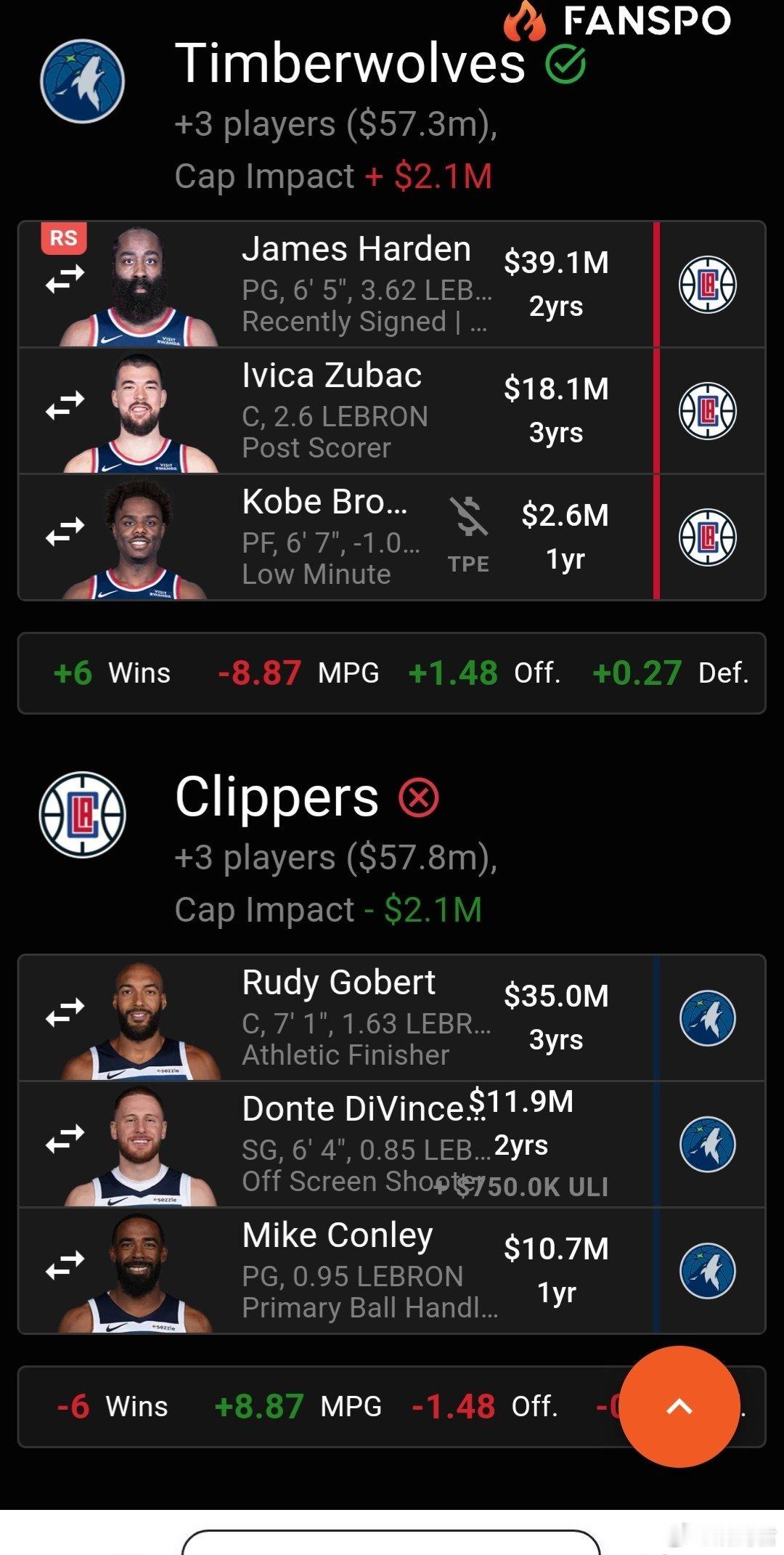Tap the Clippers logo on Ivica Zubac's row
Viewport: 784px width, 1555px height.
[x=708, y=411]
